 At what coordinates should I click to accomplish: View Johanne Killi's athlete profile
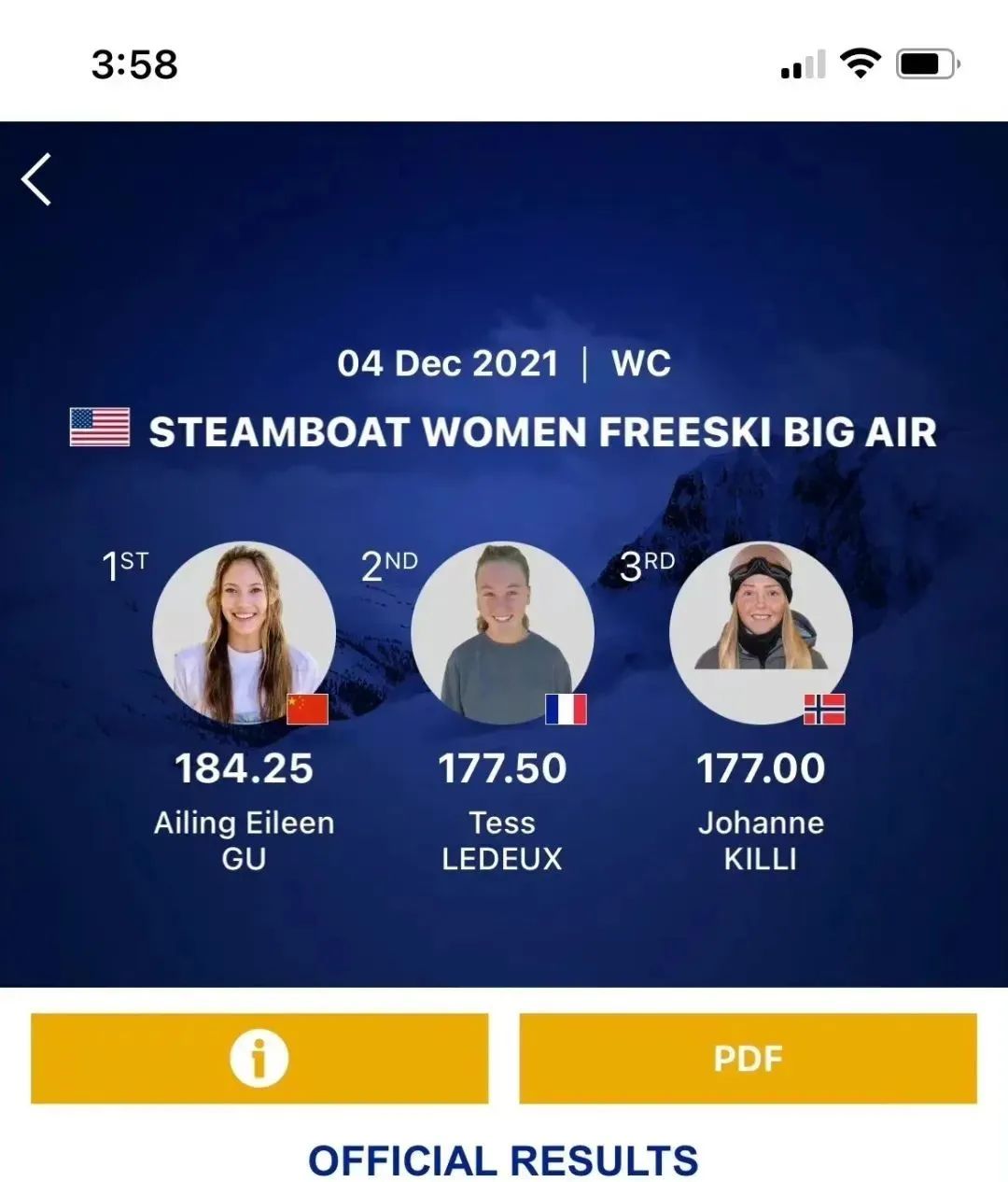[761, 633]
